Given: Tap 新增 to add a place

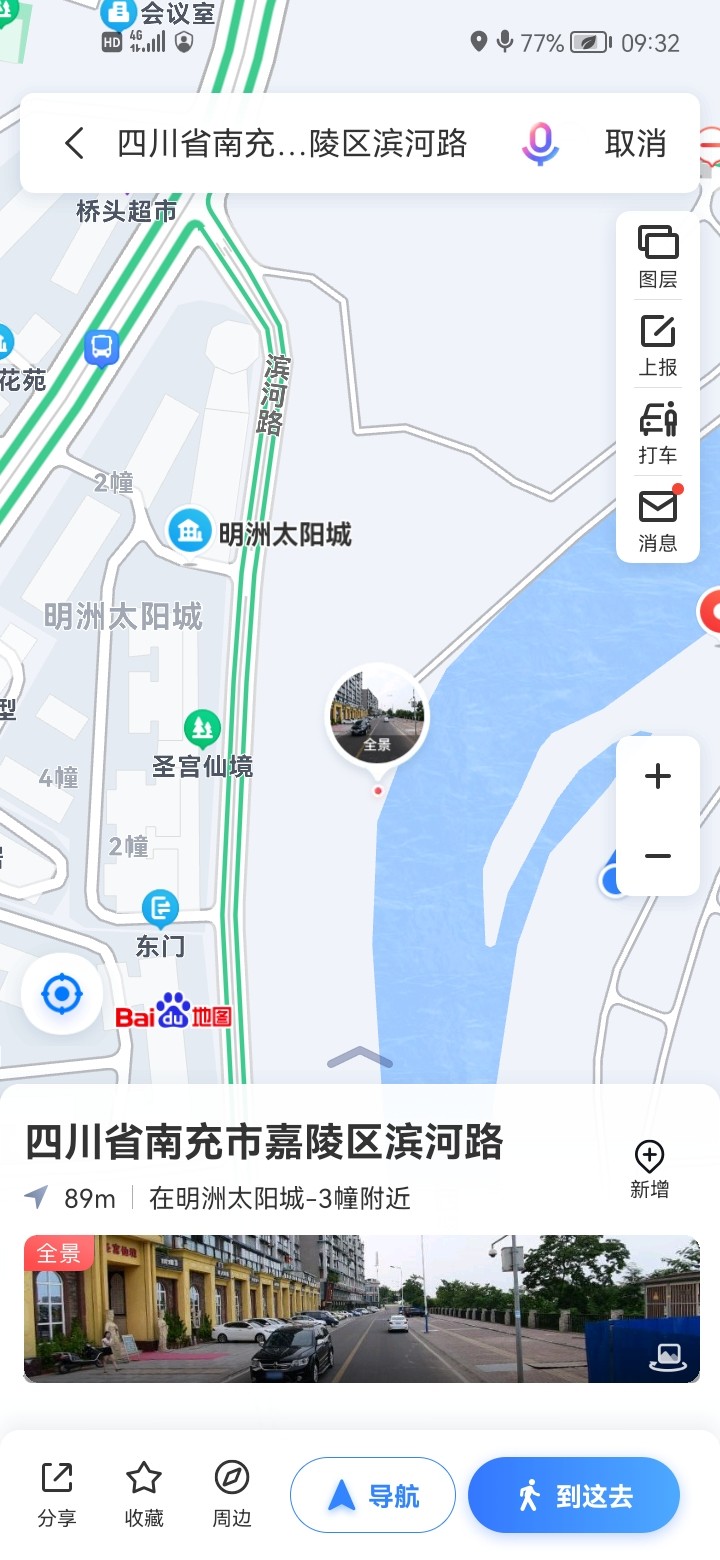Looking at the screenshot, I should click(649, 1168).
